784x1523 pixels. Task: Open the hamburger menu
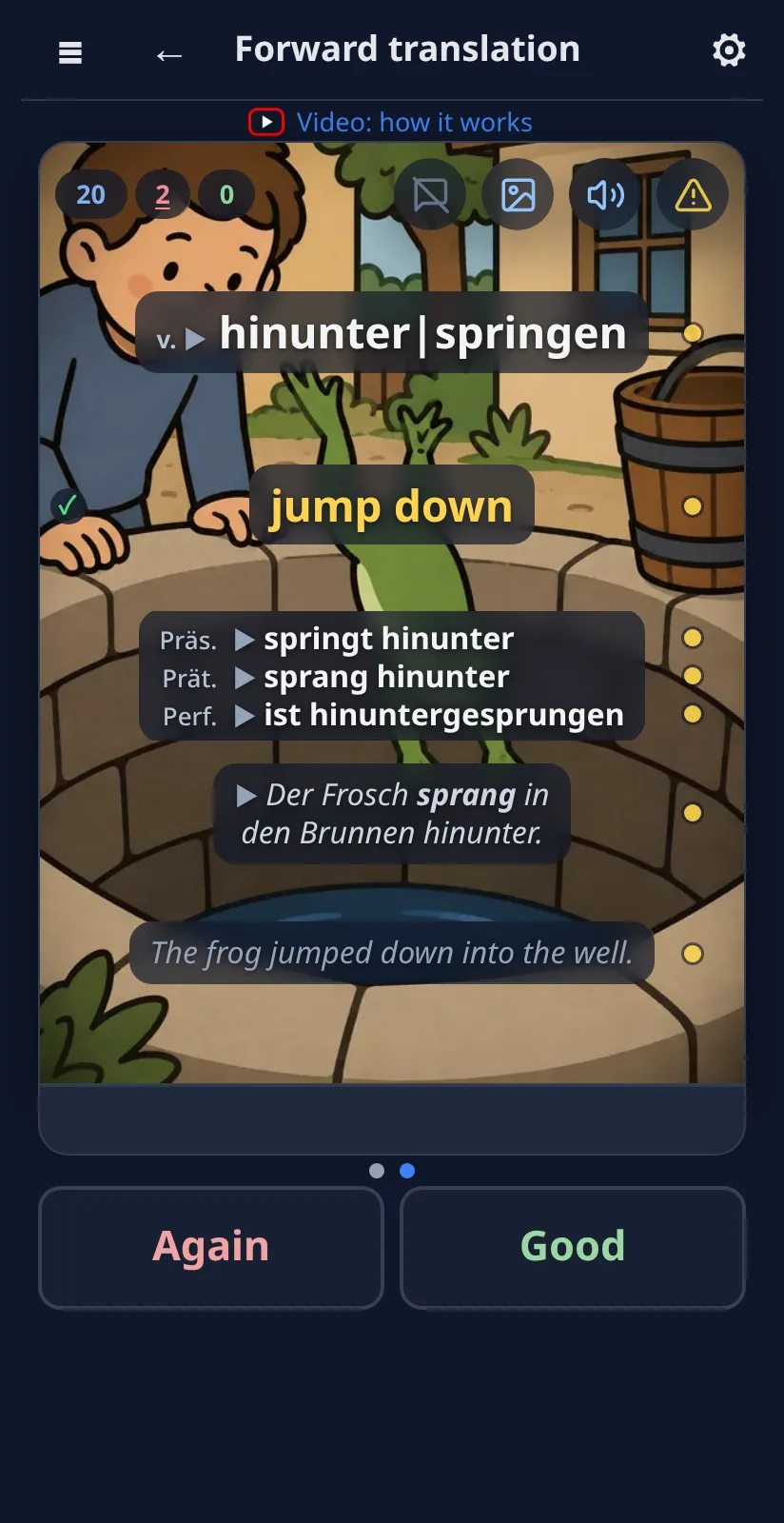[70, 52]
